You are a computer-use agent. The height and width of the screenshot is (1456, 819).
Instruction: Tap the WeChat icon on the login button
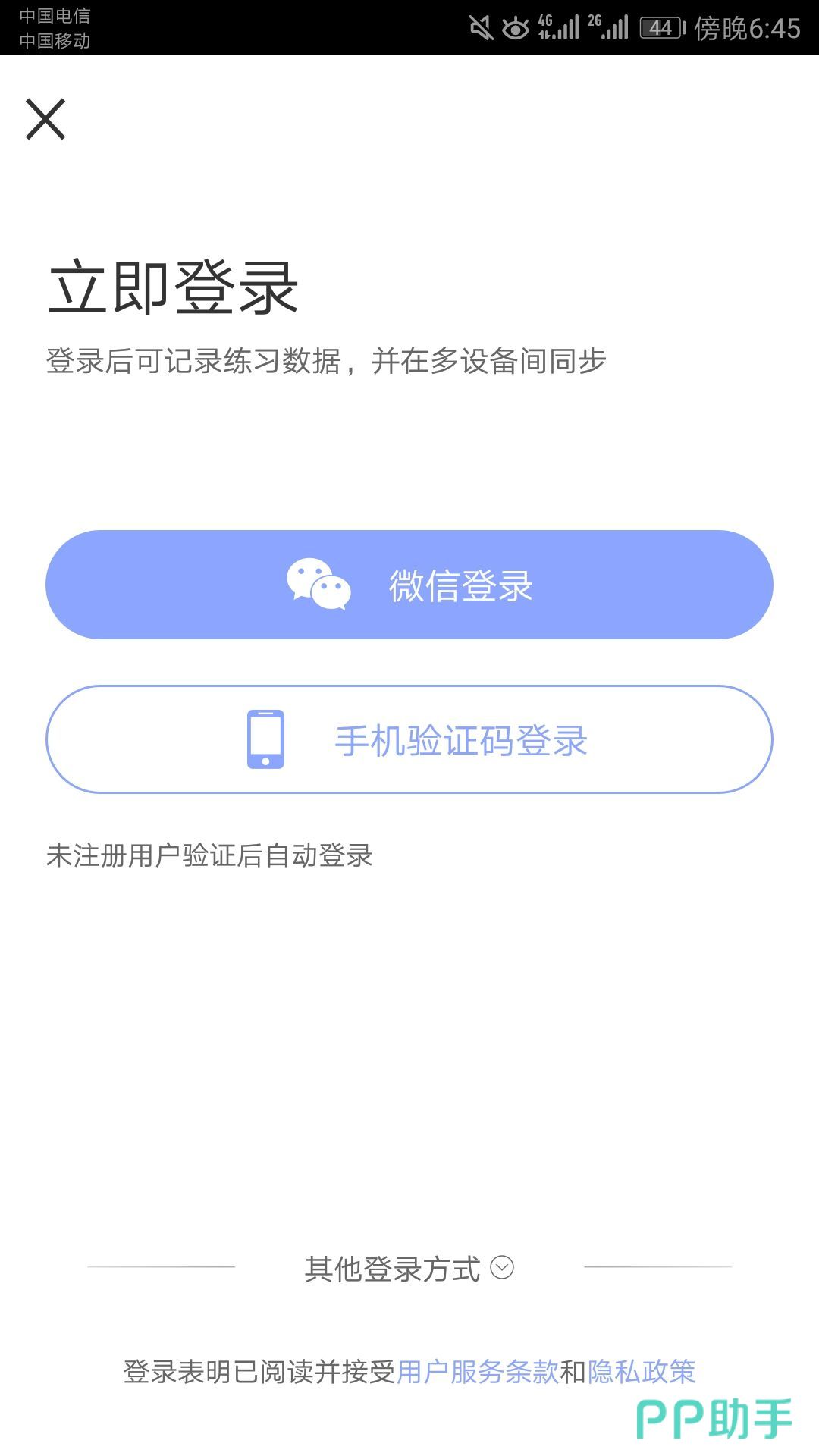318,584
